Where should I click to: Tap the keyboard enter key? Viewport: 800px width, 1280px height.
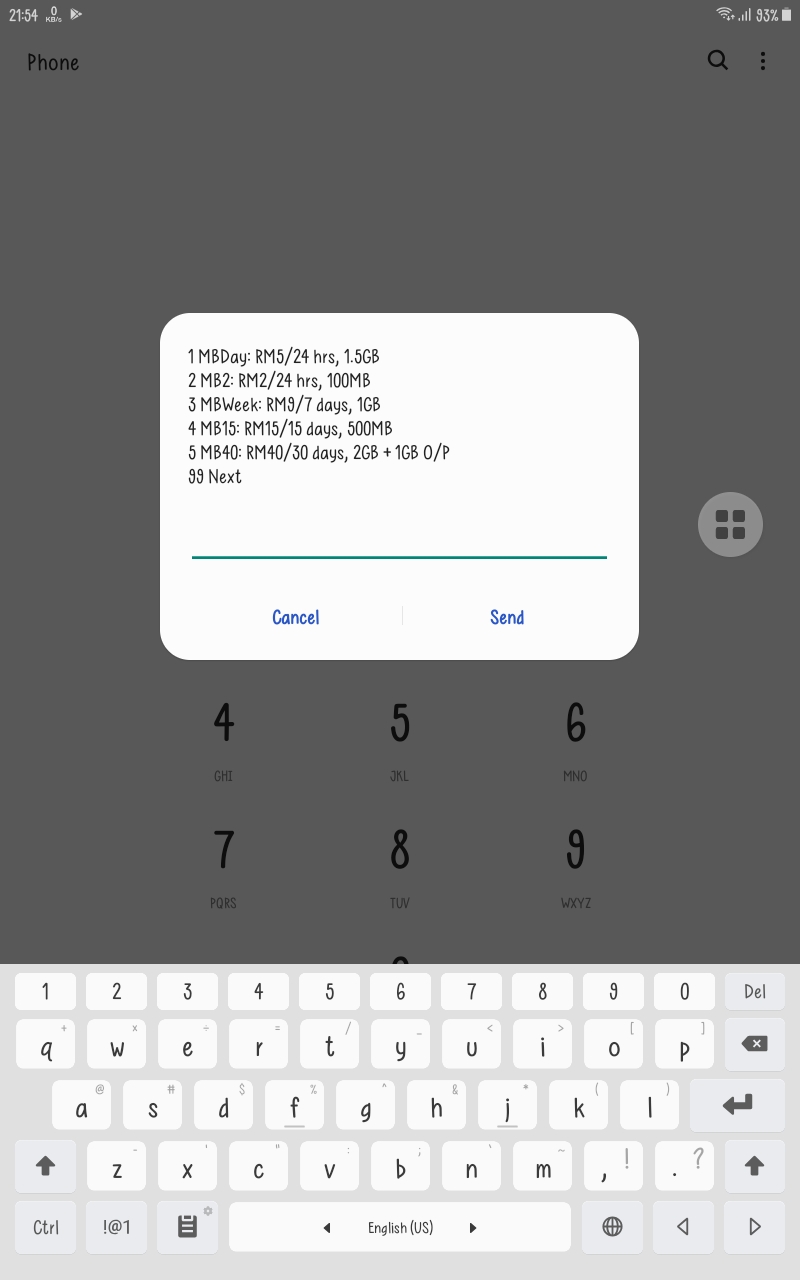(737, 1105)
